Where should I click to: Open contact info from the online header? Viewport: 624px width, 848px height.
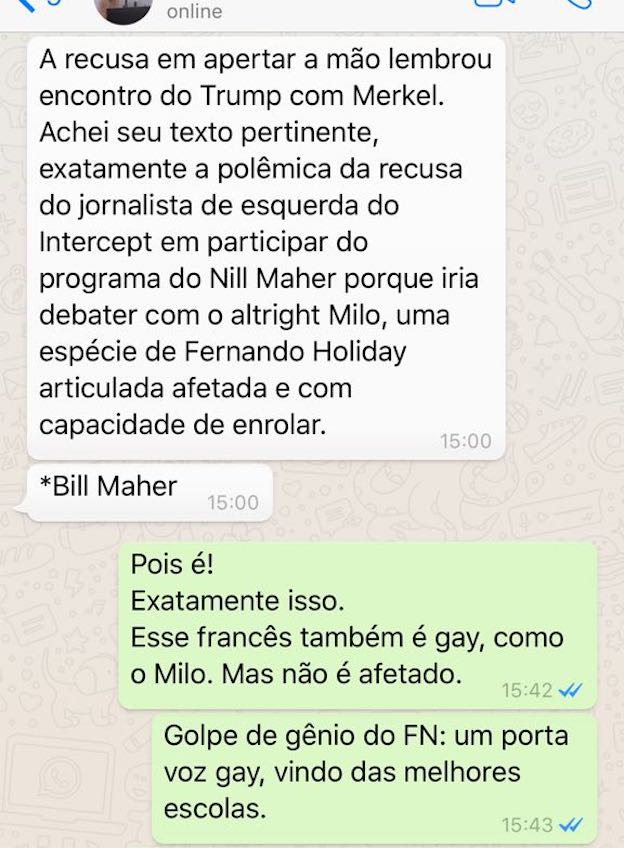(193, 12)
